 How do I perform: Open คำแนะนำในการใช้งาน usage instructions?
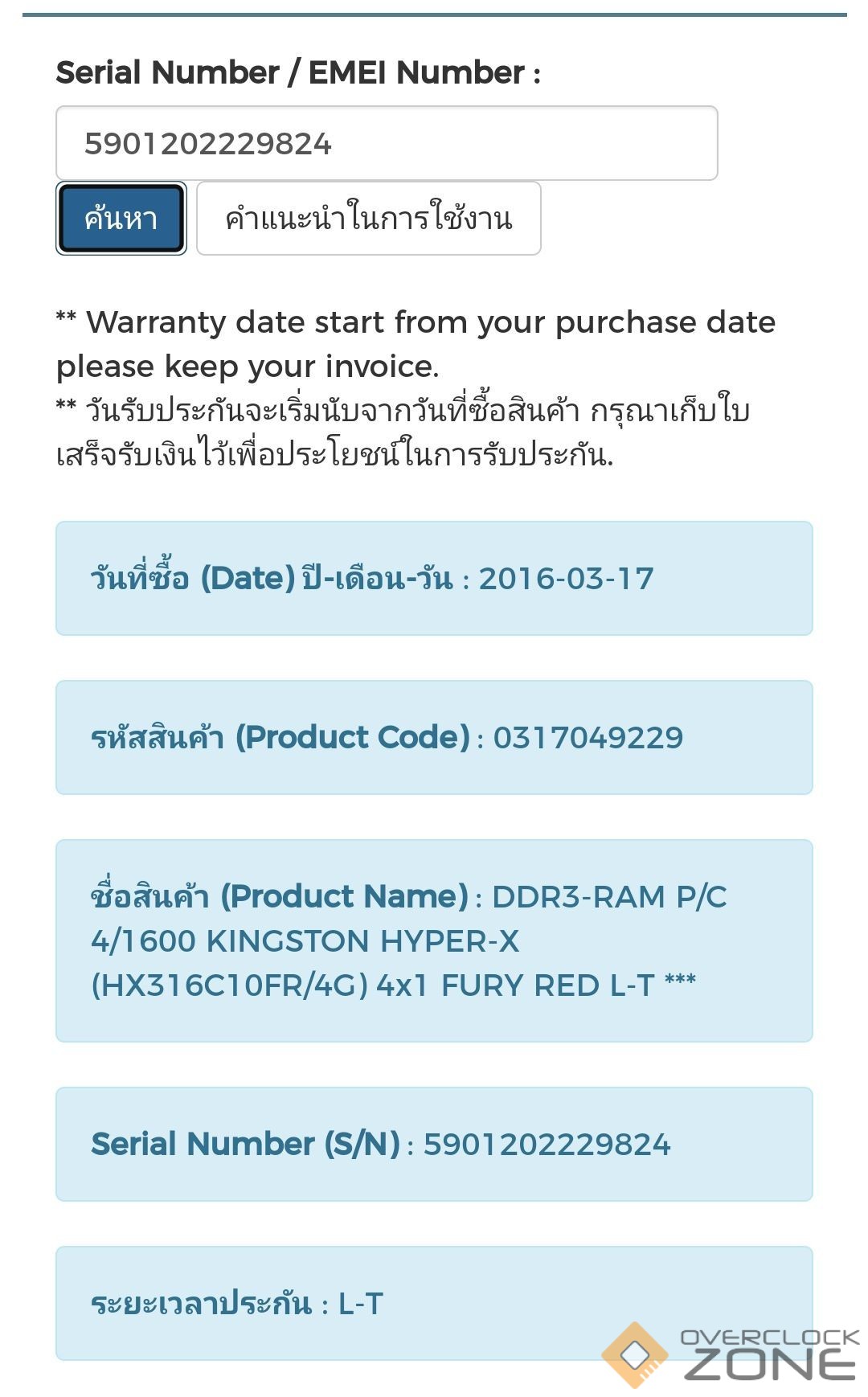click(x=368, y=219)
